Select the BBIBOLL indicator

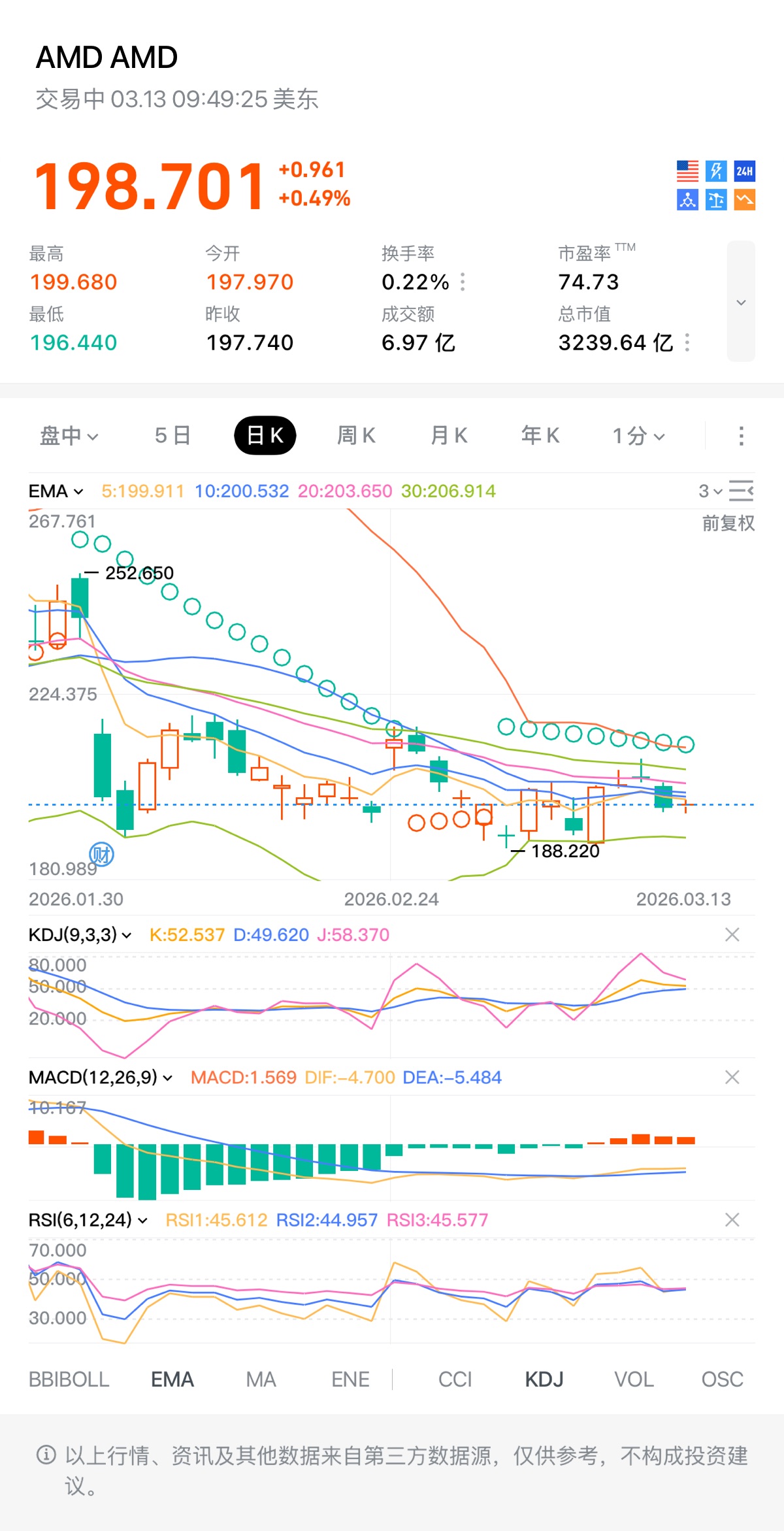(69, 1379)
